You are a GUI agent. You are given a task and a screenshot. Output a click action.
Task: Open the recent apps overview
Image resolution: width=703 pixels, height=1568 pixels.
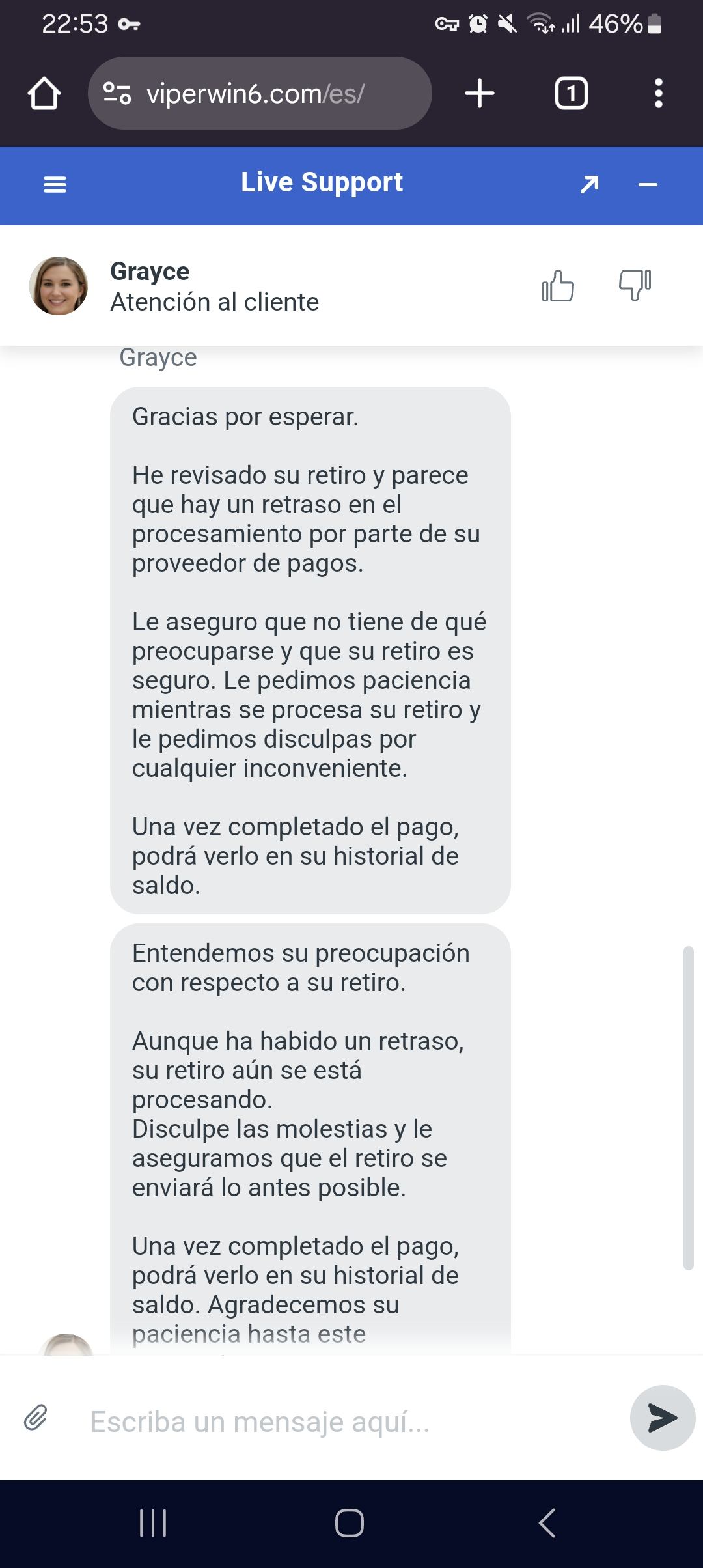[154, 1523]
